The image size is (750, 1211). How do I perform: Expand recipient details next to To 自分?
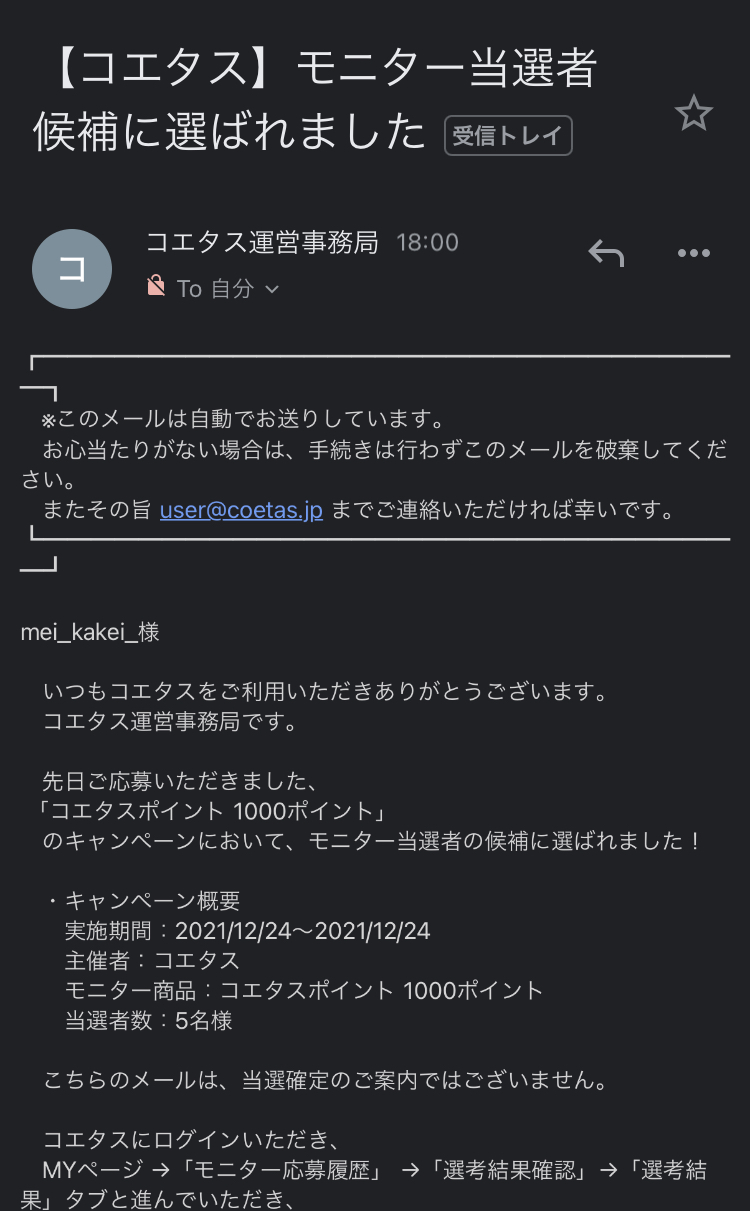(271, 289)
